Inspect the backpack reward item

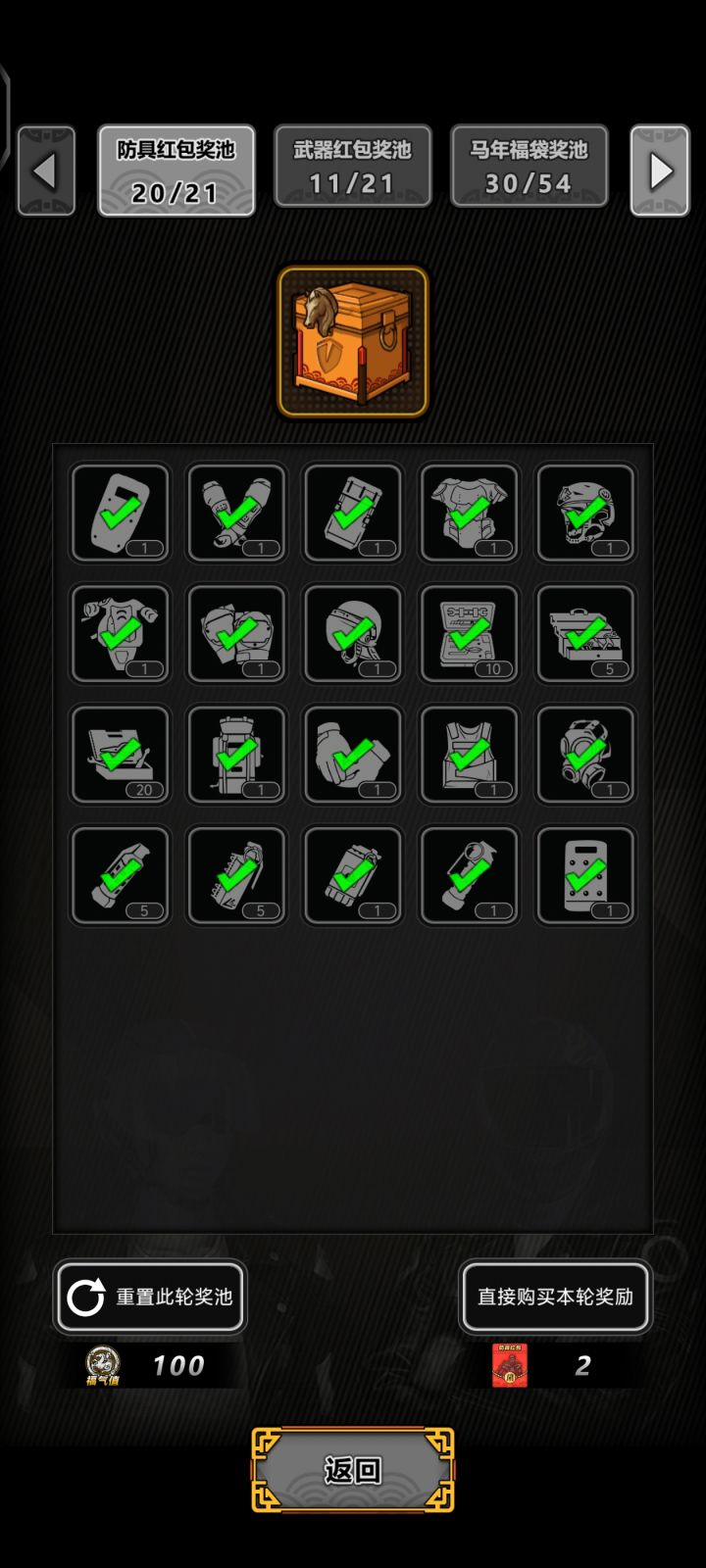click(236, 755)
